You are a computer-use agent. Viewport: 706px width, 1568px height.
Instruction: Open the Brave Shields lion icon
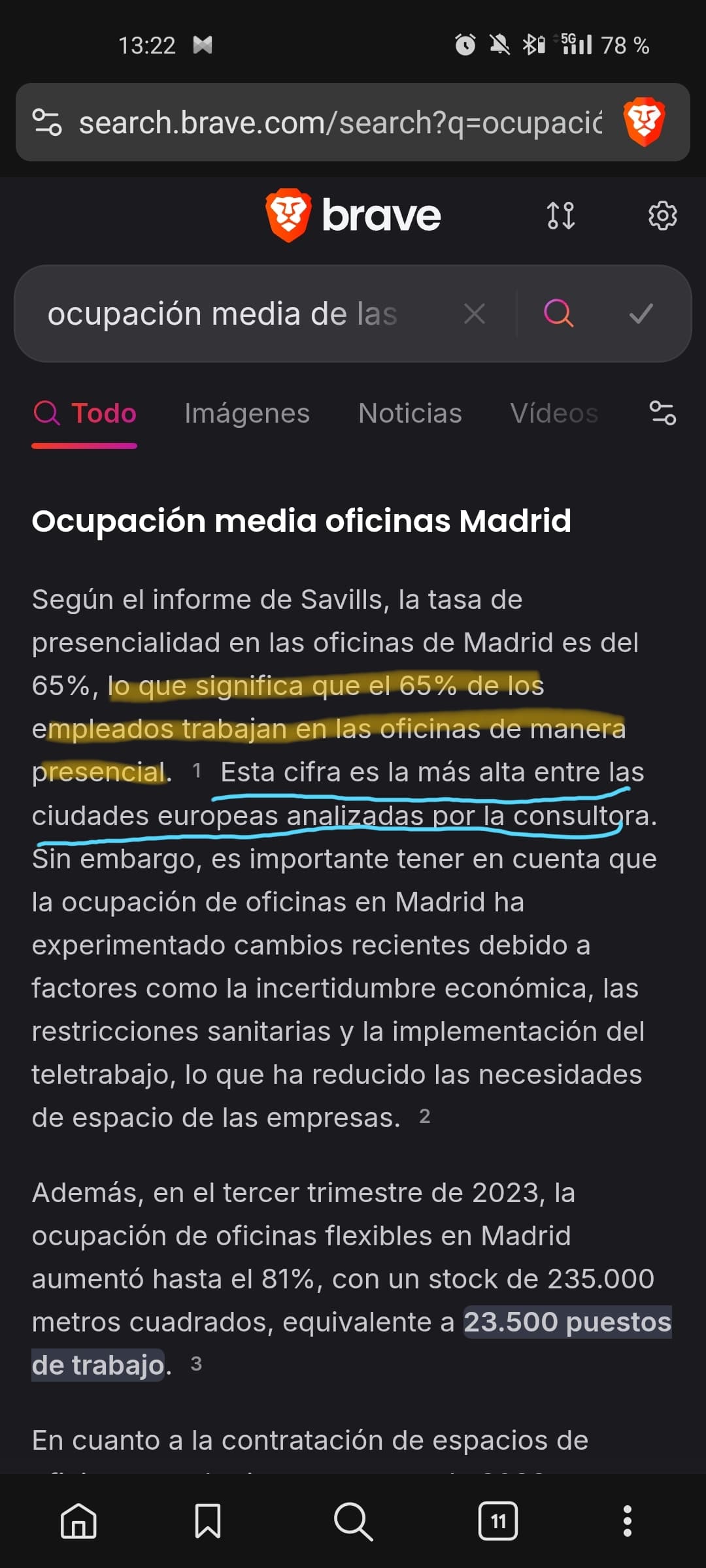(644, 122)
